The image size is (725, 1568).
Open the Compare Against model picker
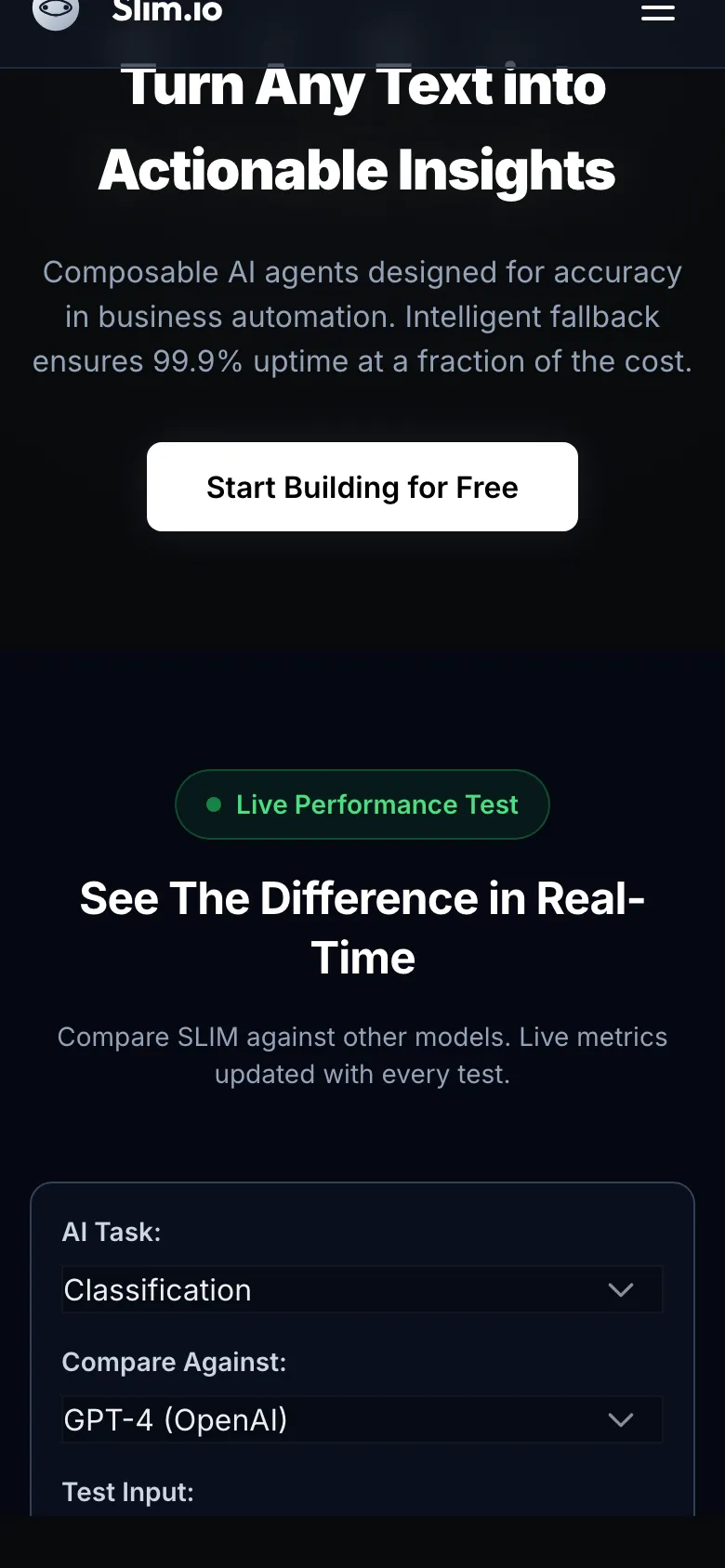pyautogui.click(x=362, y=1419)
